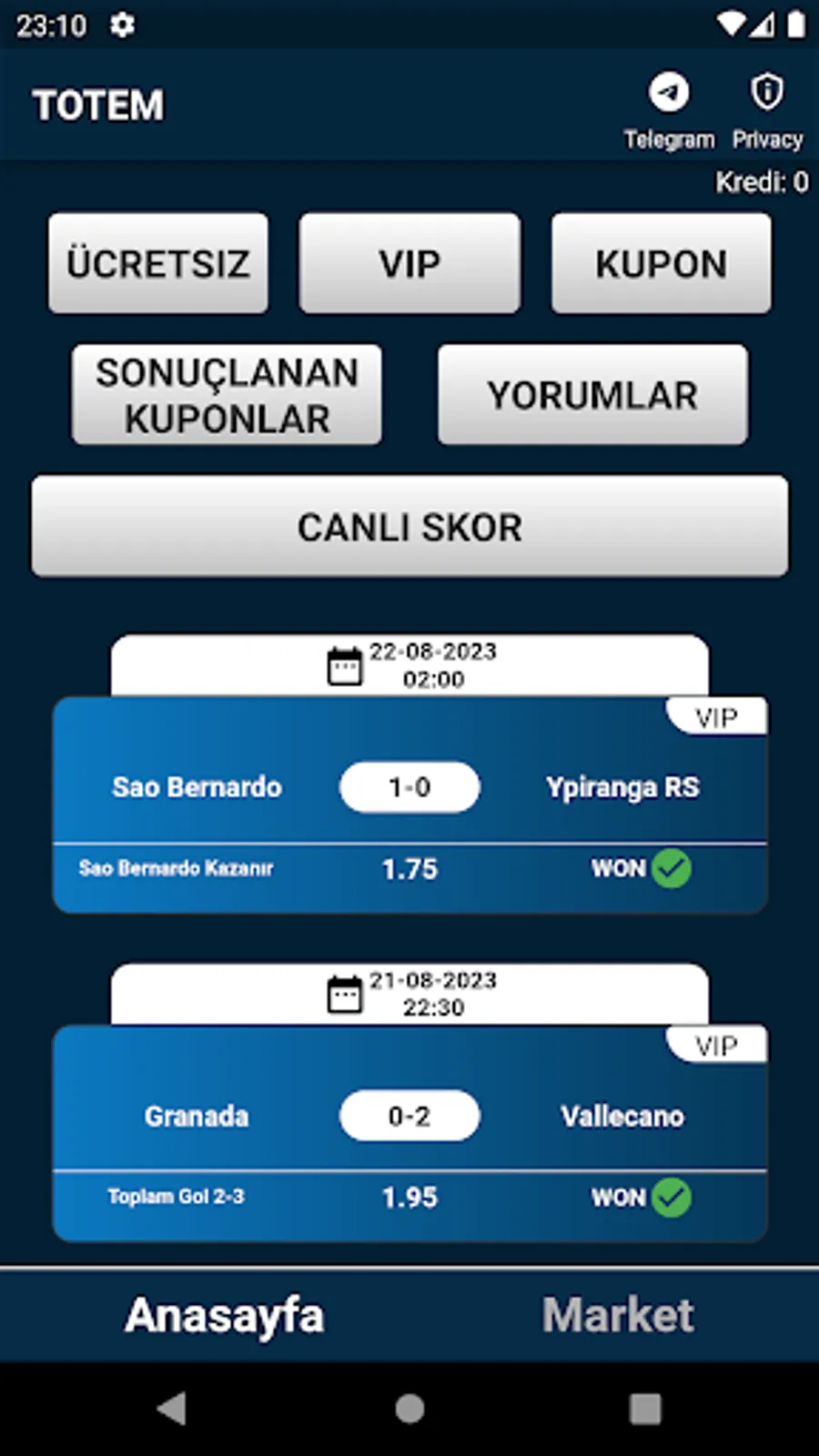Open the SONUÇLANAN KUPONLAR section

tap(227, 395)
